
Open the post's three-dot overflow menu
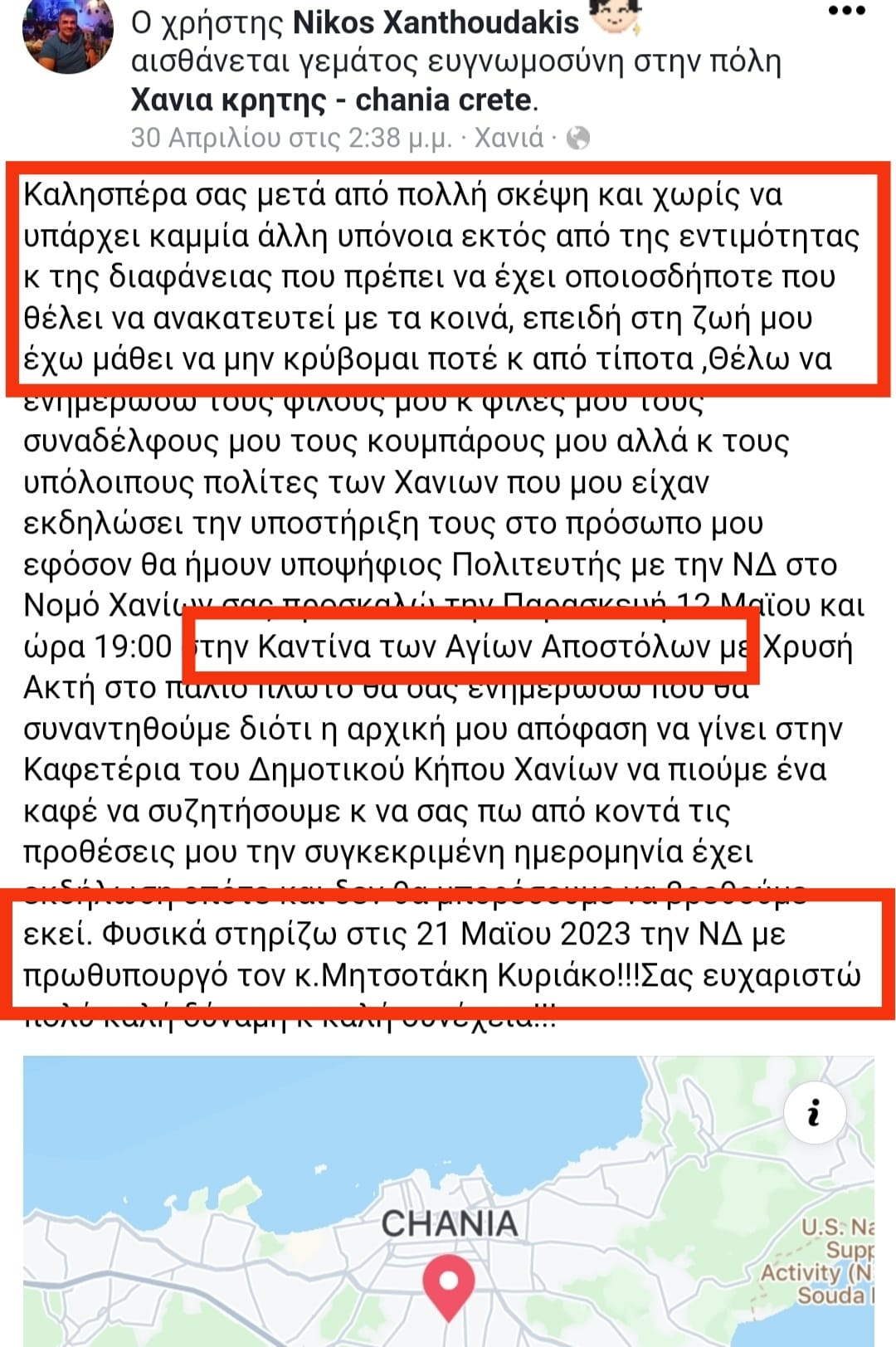[x=846, y=12]
